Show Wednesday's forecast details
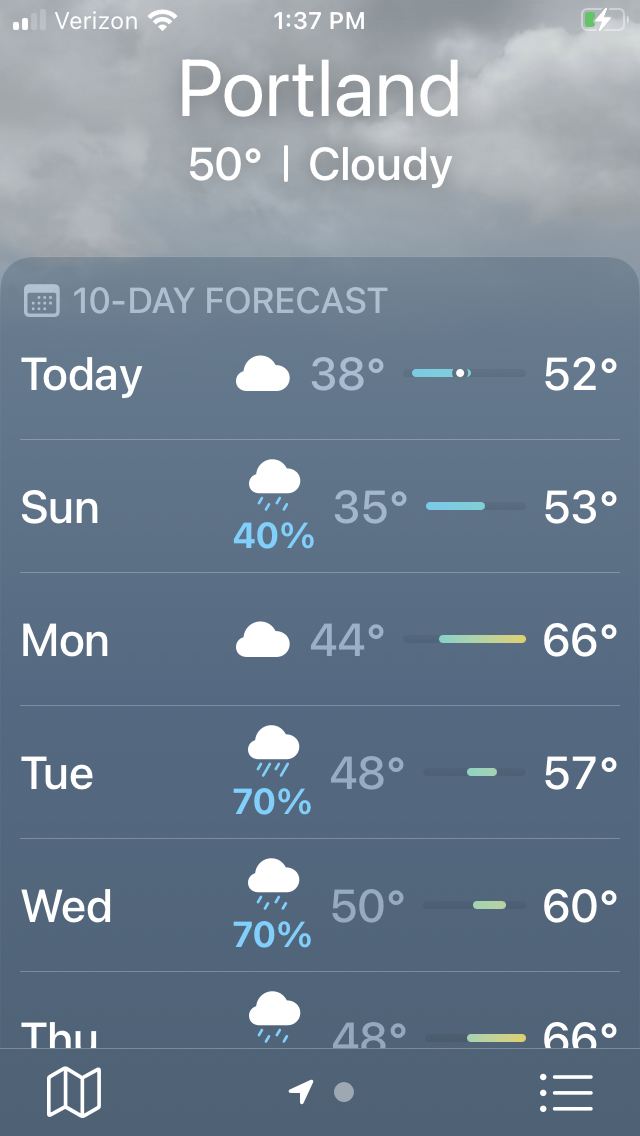 (320, 906)
